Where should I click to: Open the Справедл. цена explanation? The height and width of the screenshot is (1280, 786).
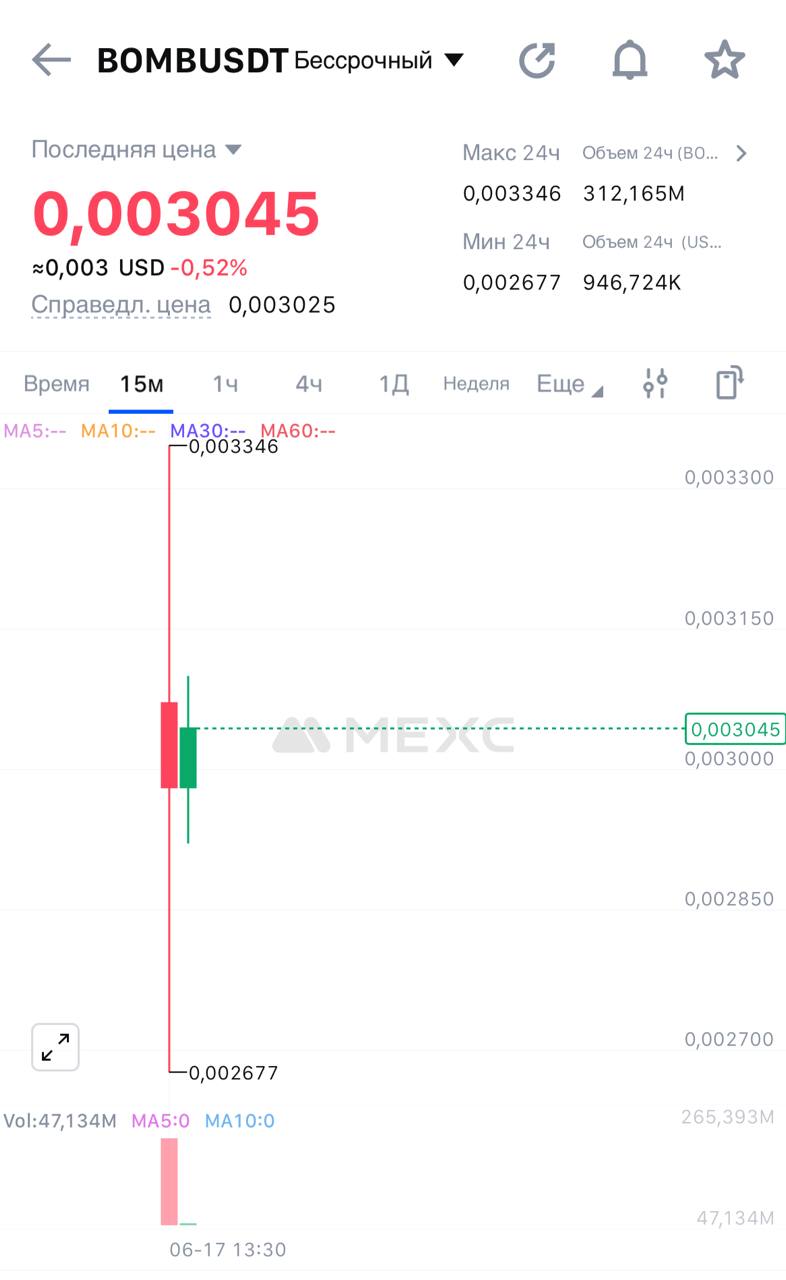tap(121, 305)
